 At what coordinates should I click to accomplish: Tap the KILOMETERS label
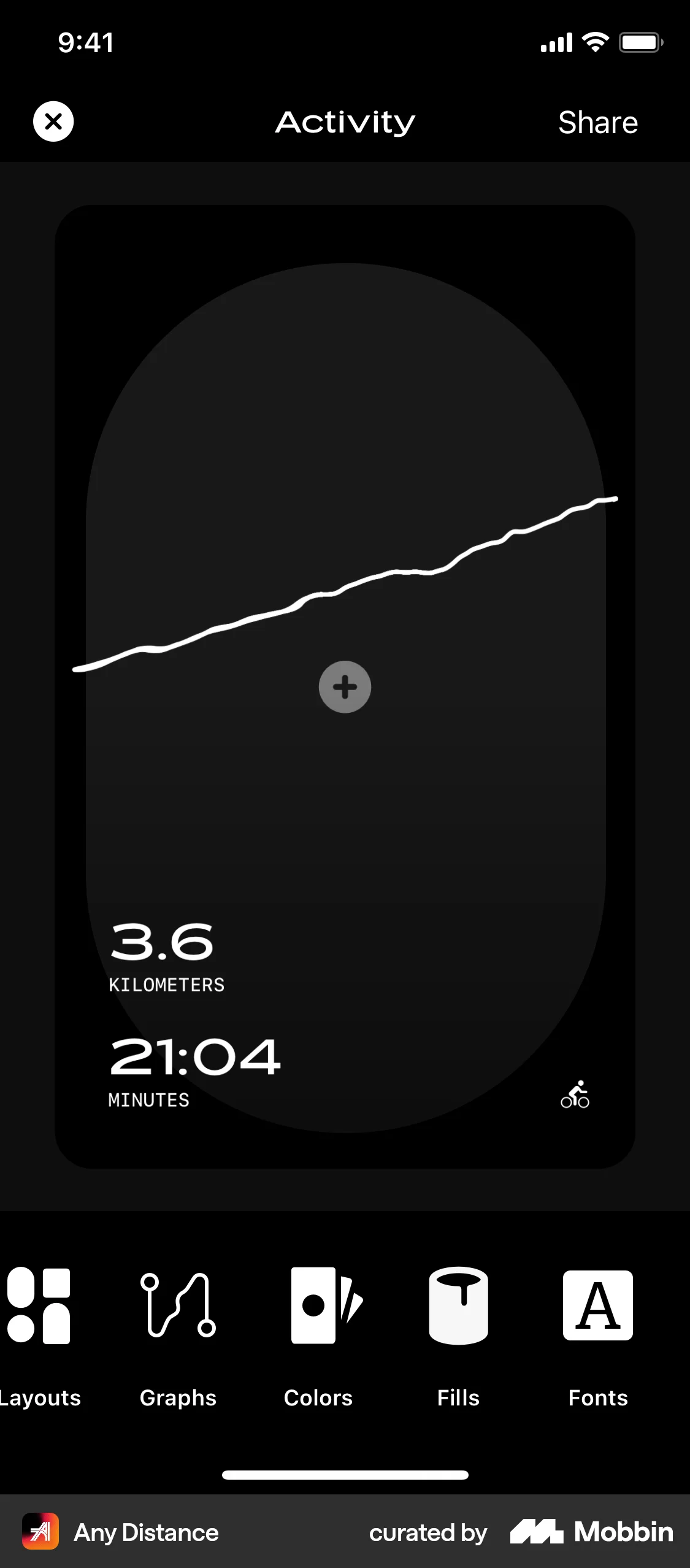(x=167, y=985)
